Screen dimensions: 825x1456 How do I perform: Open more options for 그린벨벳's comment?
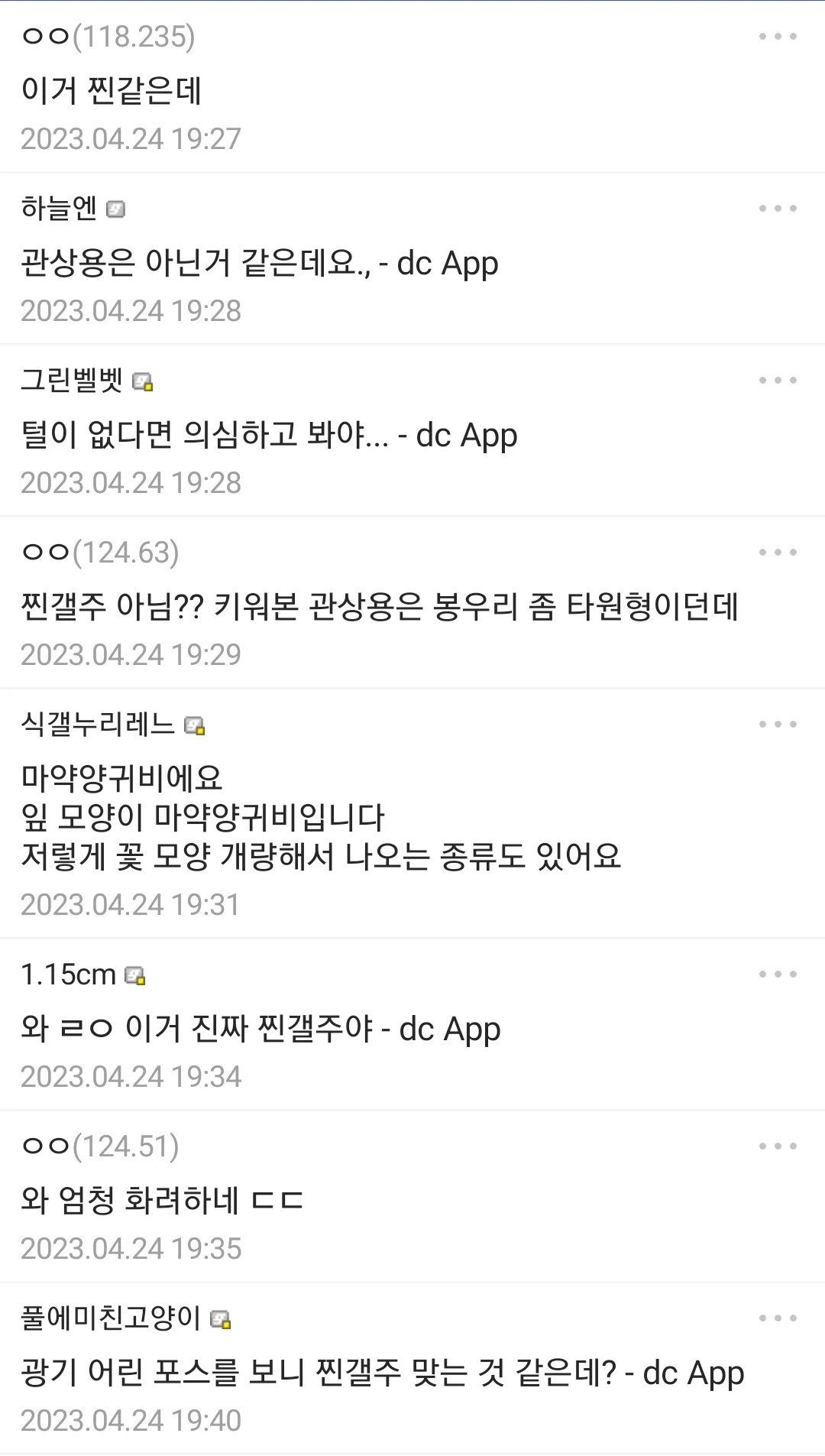tap(778, 381)
